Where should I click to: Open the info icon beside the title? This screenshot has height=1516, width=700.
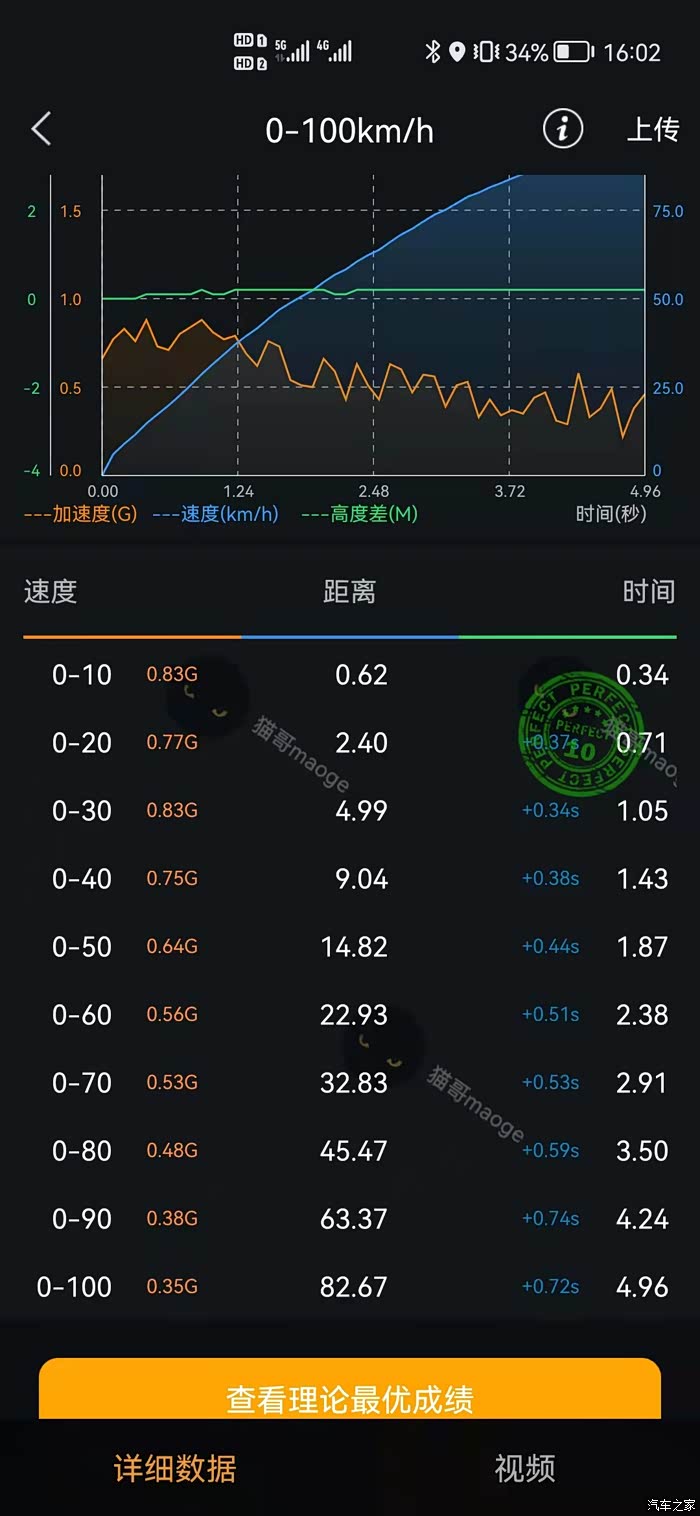point(562,129)
